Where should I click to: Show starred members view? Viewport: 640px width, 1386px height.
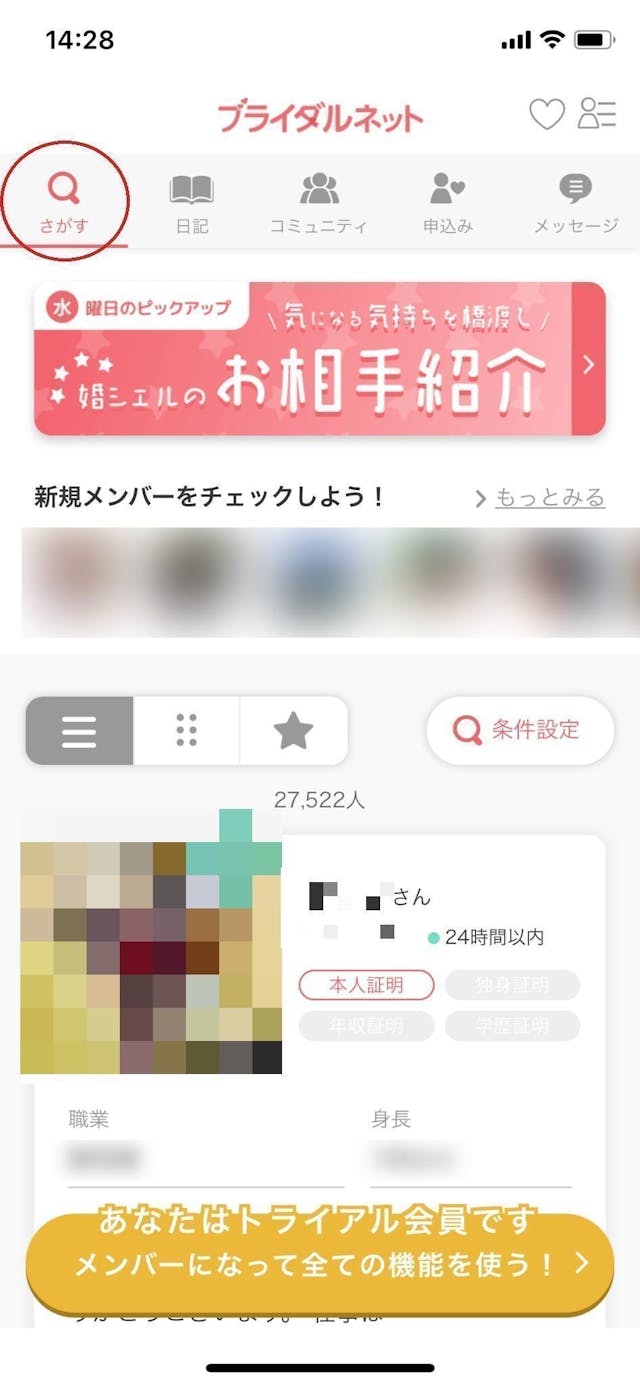tap(293, 731)
